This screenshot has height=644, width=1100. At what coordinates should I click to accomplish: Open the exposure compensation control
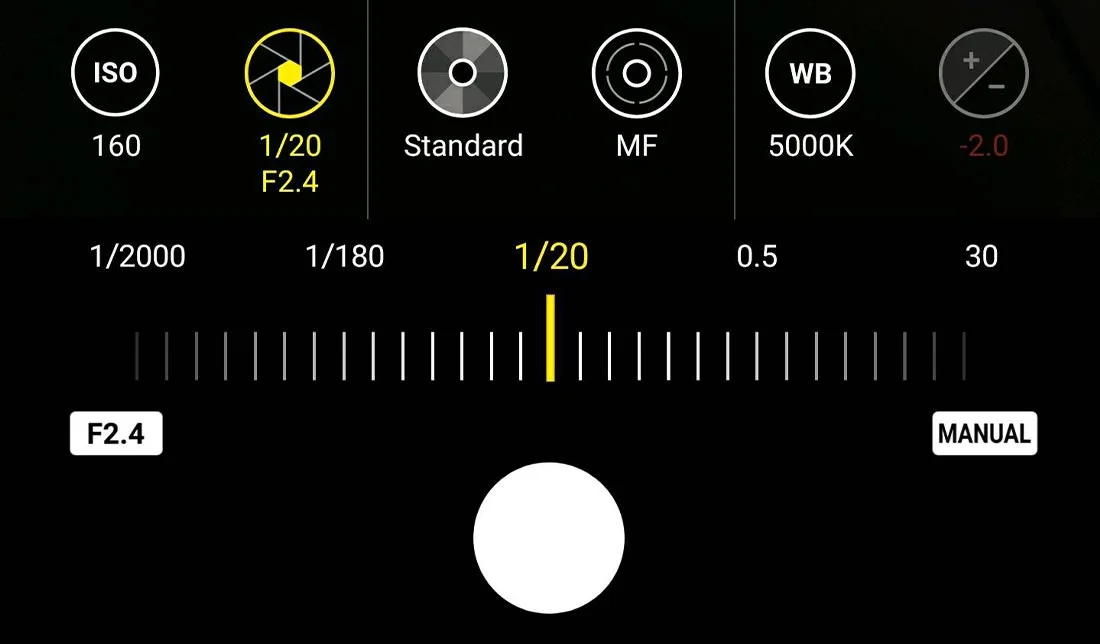coord(983,74)
